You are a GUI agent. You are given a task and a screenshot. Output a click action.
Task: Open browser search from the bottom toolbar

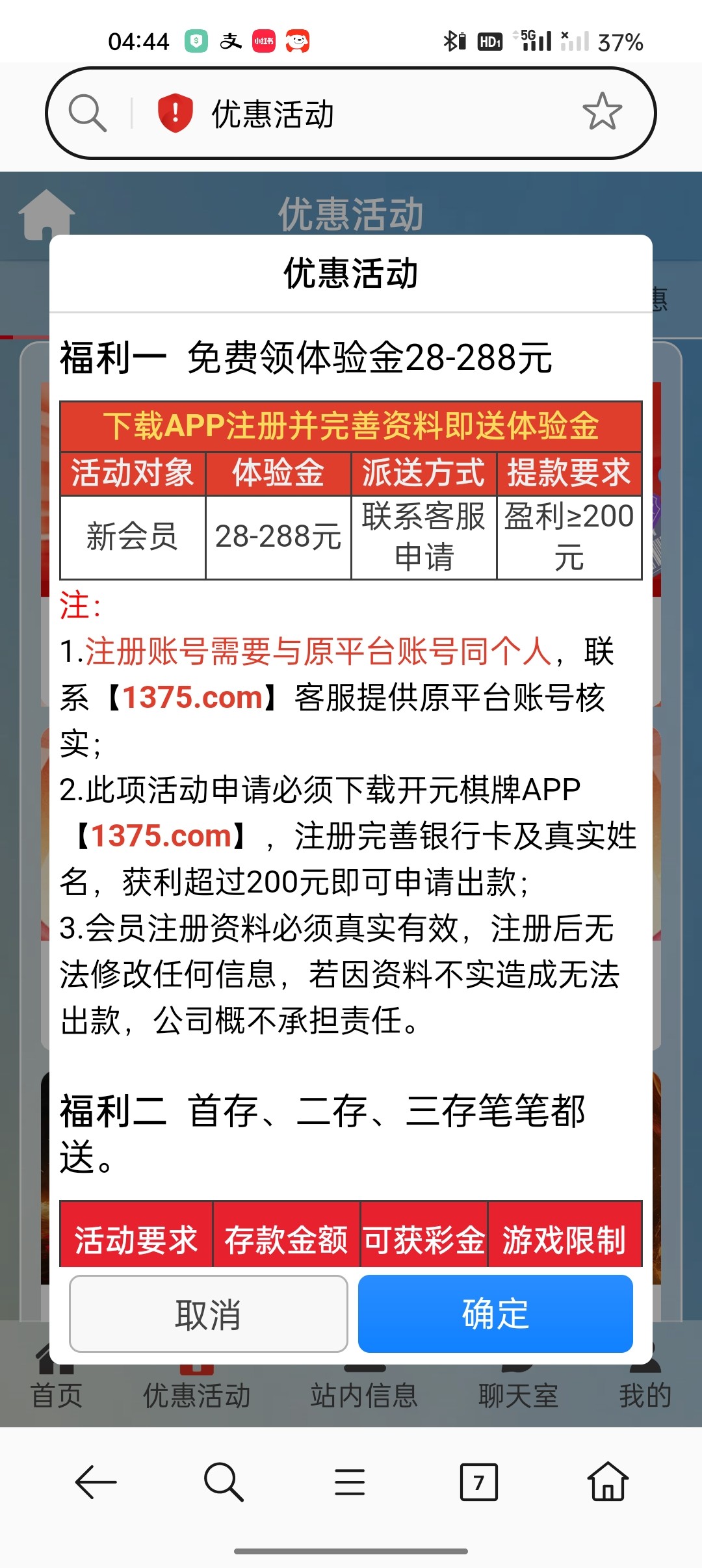click(223, 1482)
